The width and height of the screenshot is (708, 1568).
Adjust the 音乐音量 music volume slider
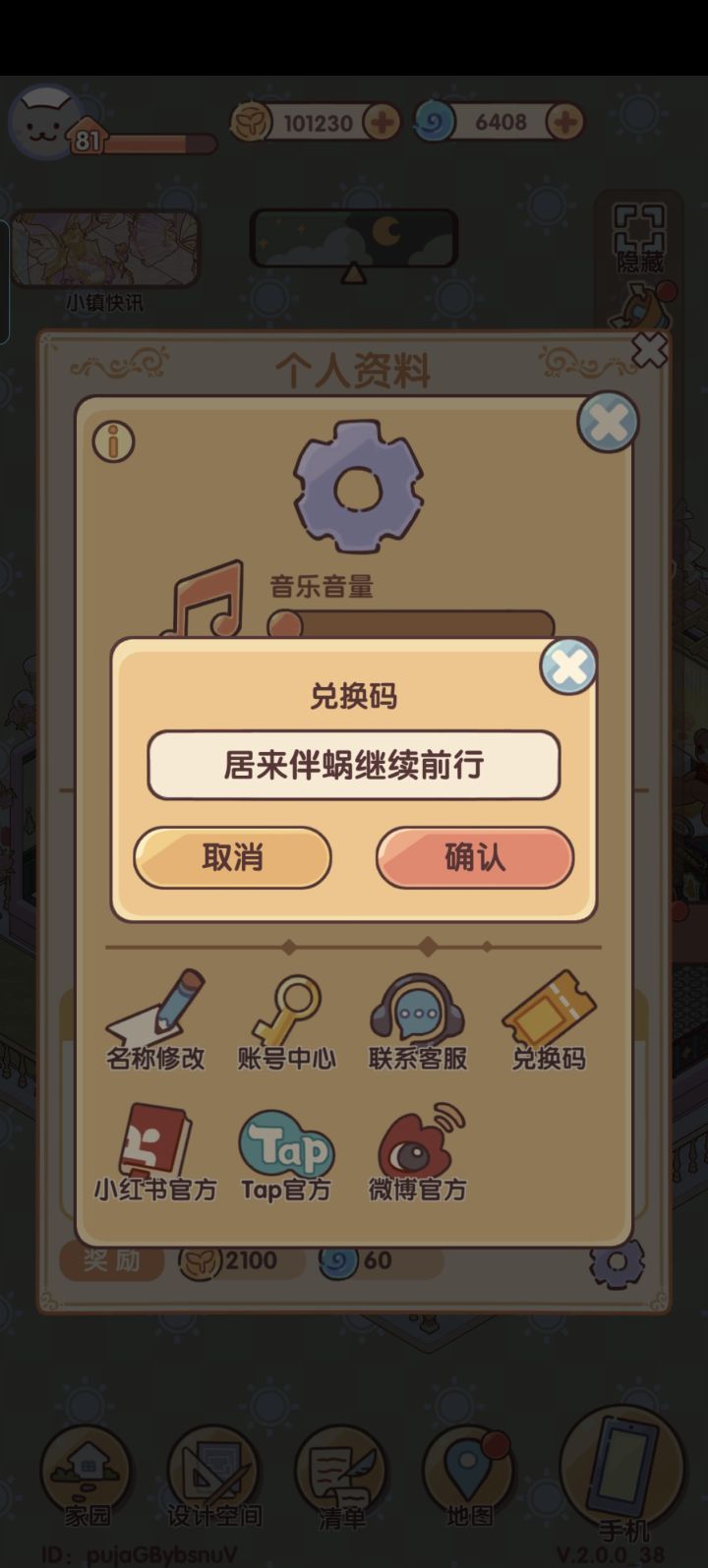point(285,619)
